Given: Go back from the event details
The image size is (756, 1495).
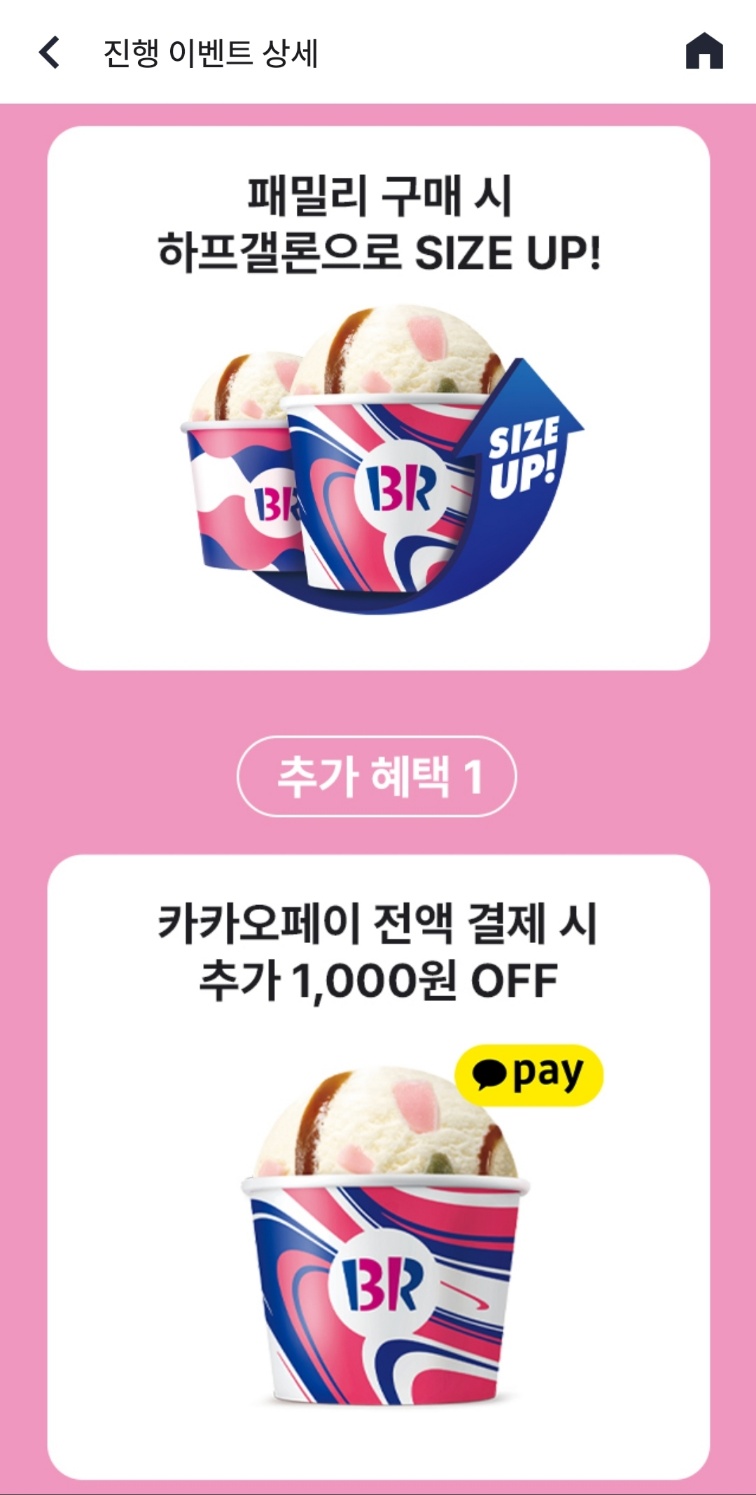Looking at the screenshot, I should point(49,52).
